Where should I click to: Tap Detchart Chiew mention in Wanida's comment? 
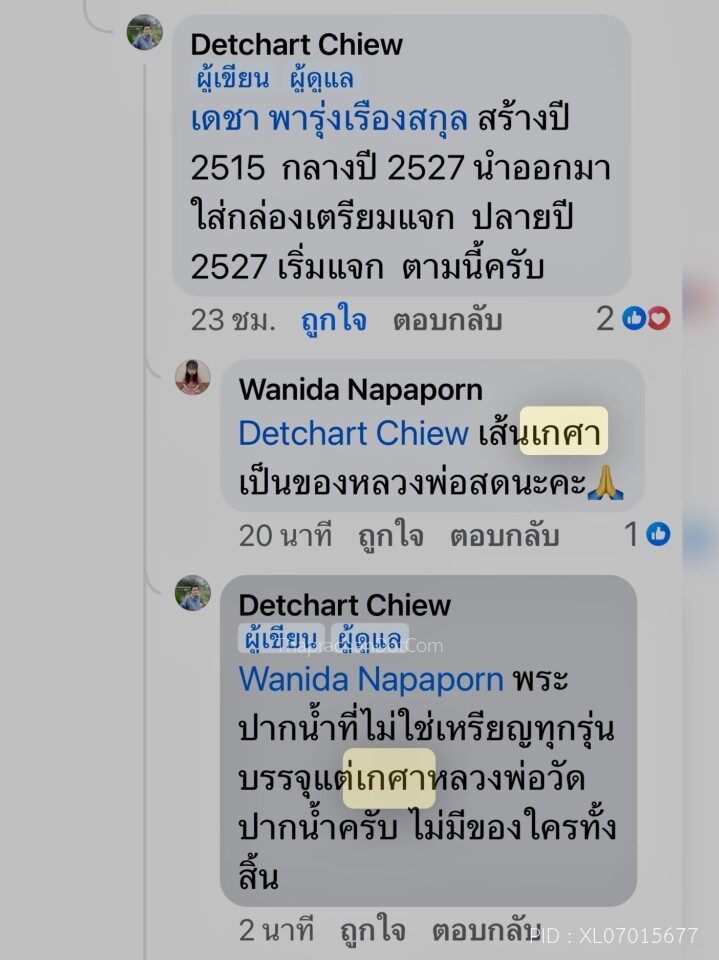[353, 433]
